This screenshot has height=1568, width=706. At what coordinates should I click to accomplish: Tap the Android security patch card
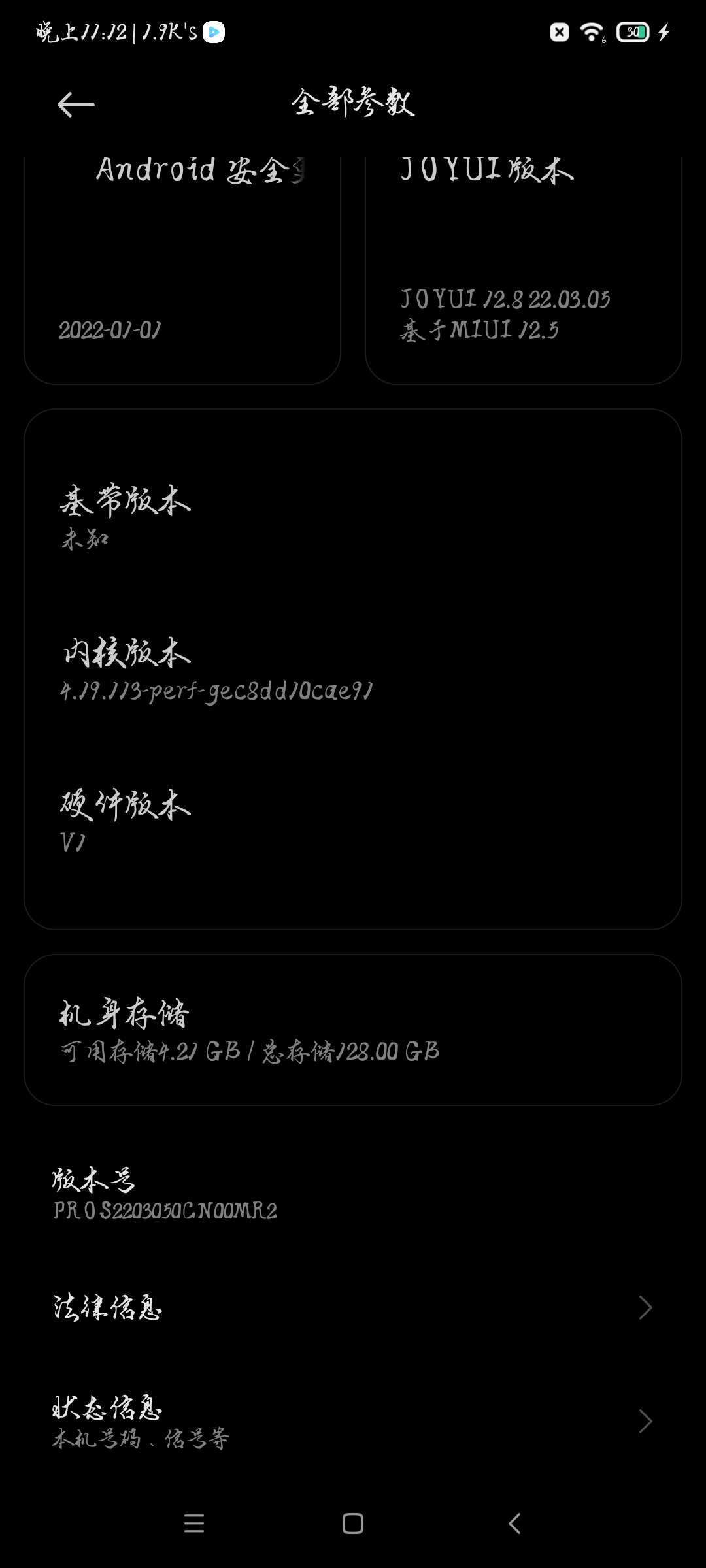[182, 268]
